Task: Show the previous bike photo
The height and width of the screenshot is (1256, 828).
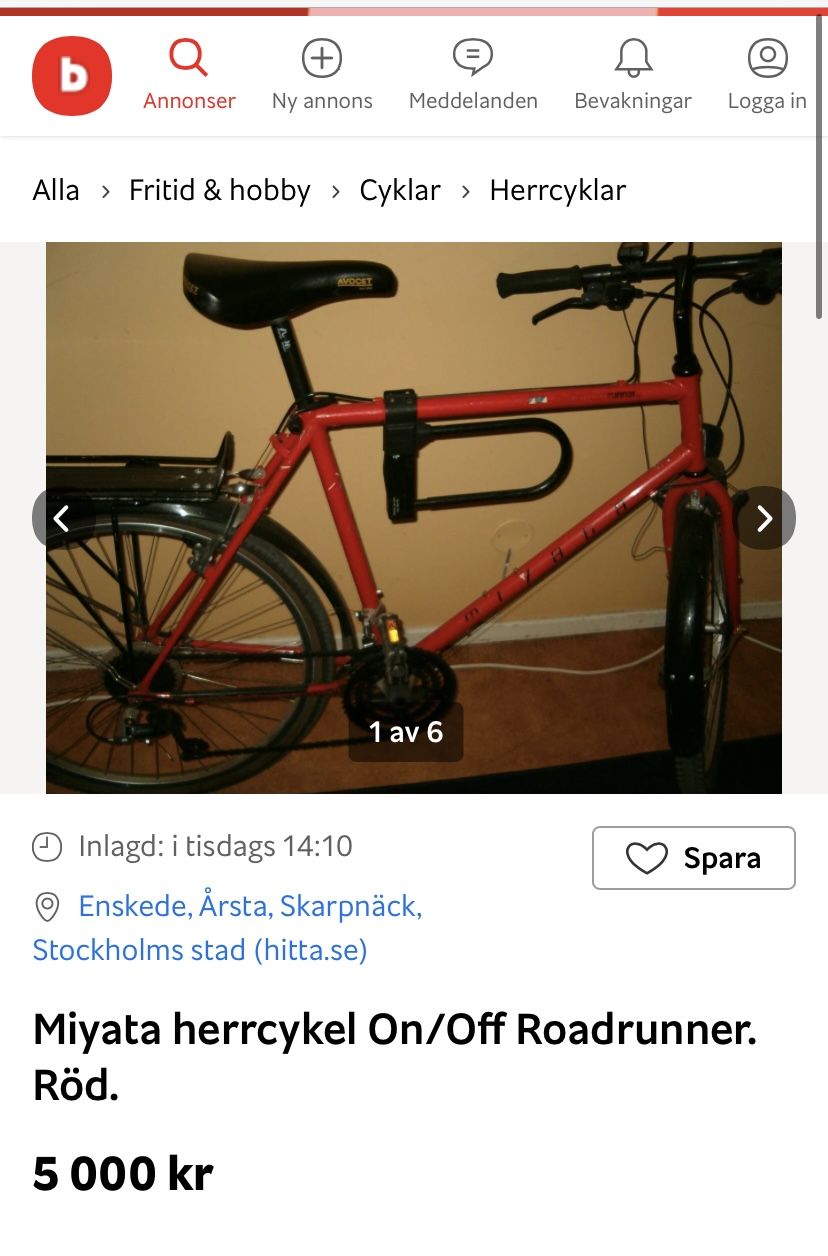Action: click(x=62, y=518)
